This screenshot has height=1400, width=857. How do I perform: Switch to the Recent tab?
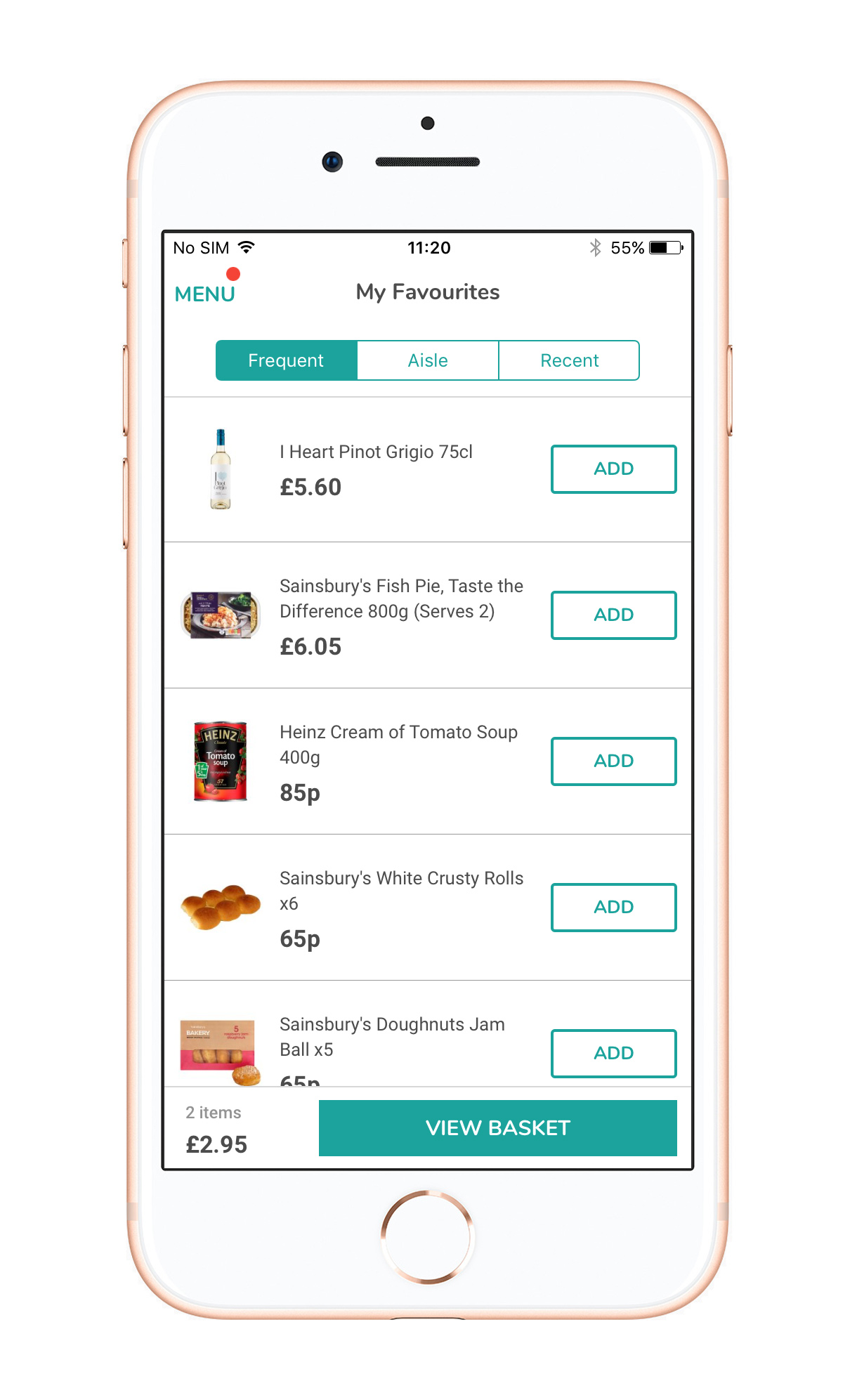[569, 360]
